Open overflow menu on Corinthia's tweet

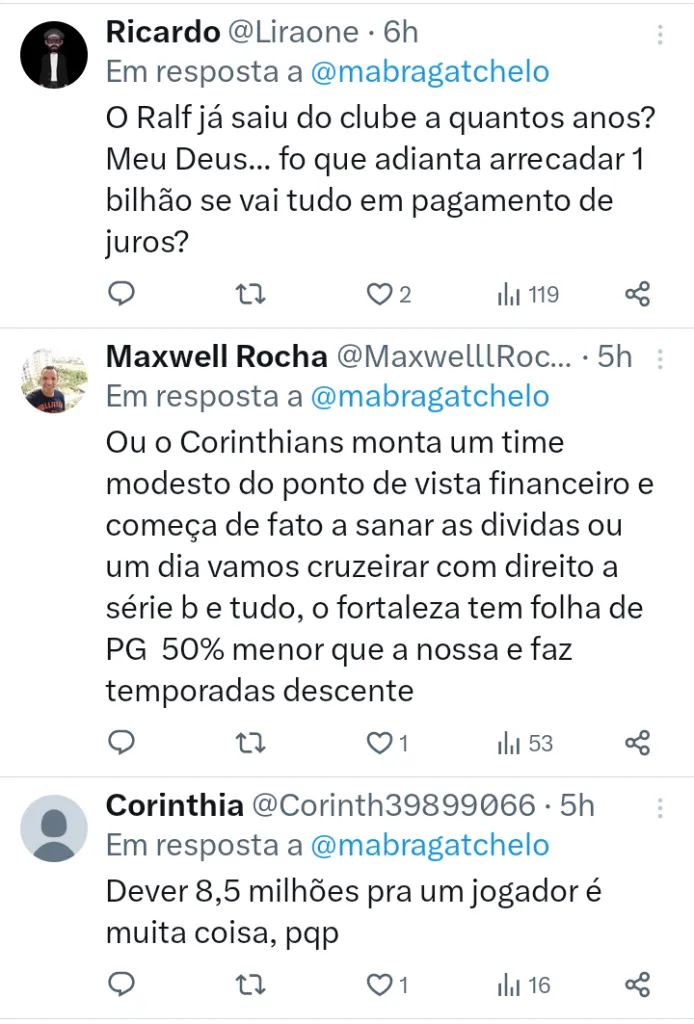point(660,808)
